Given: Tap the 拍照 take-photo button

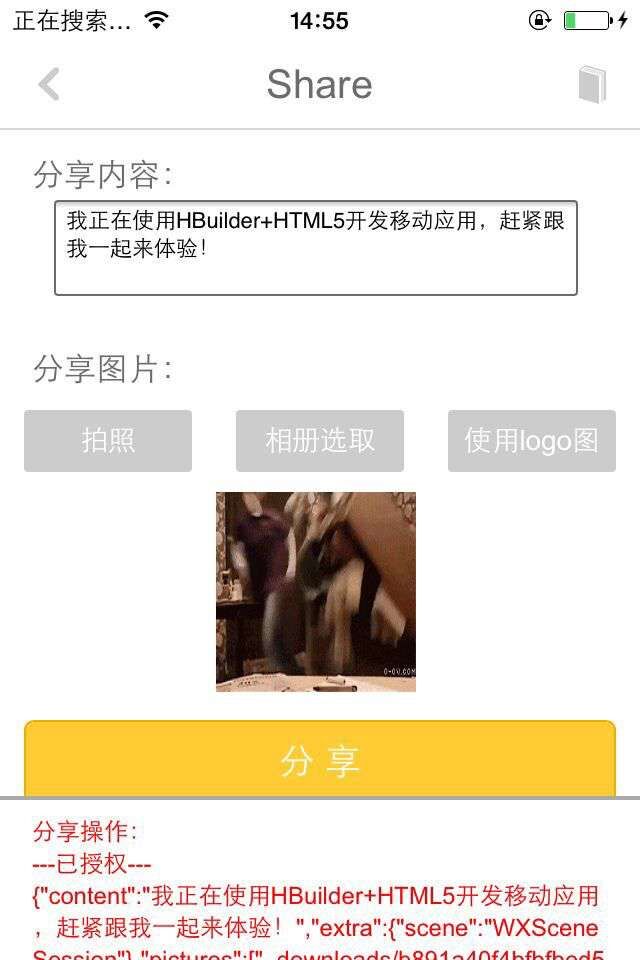Looking at the screenshot, I should [108, 441].
